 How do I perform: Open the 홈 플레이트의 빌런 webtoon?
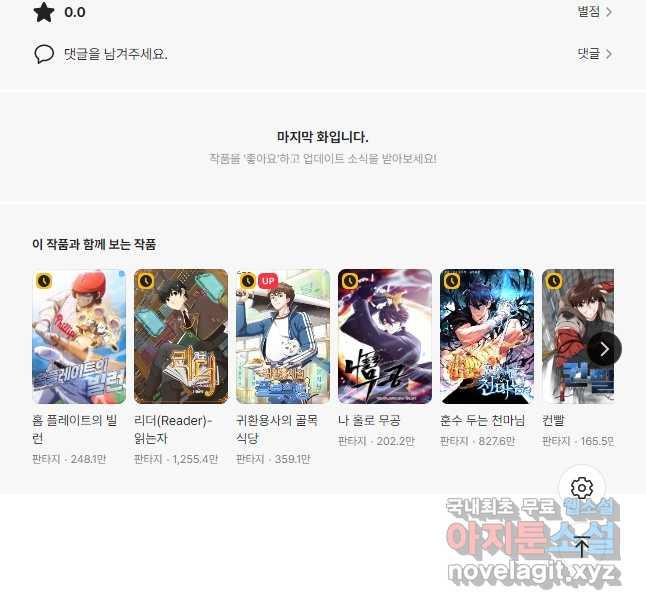pos(79,336)
